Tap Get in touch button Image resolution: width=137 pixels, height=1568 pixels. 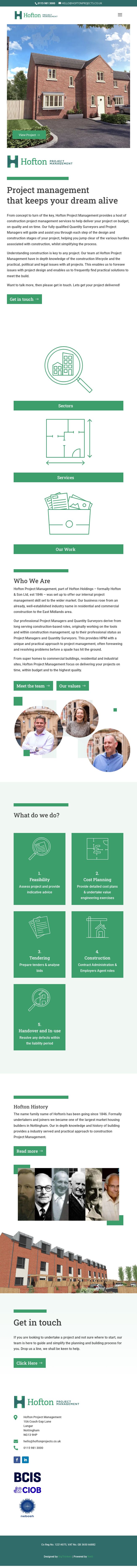[x=24, y=299]
